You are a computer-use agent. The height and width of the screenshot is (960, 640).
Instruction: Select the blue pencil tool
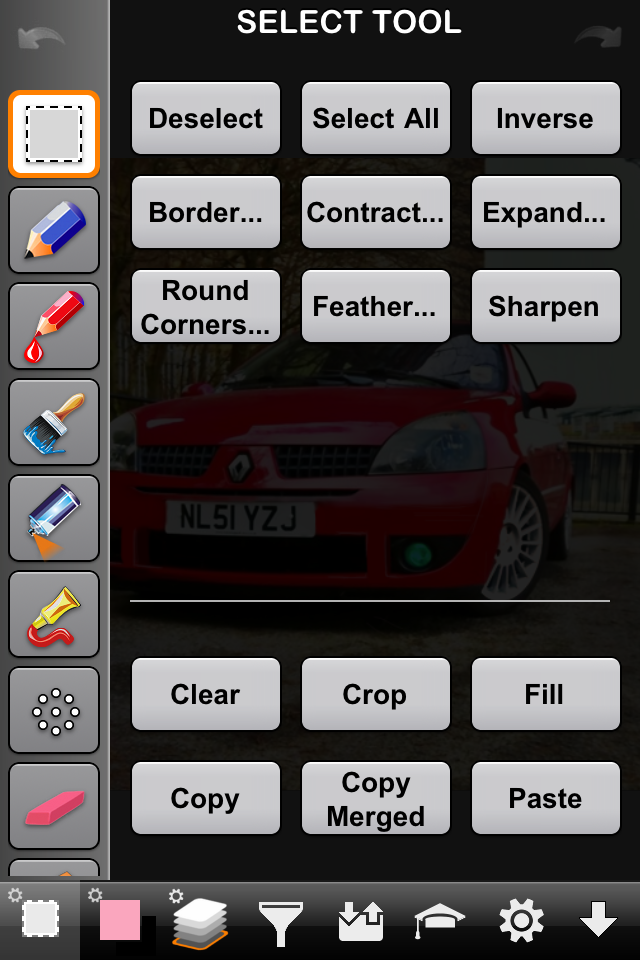[54, 230]
